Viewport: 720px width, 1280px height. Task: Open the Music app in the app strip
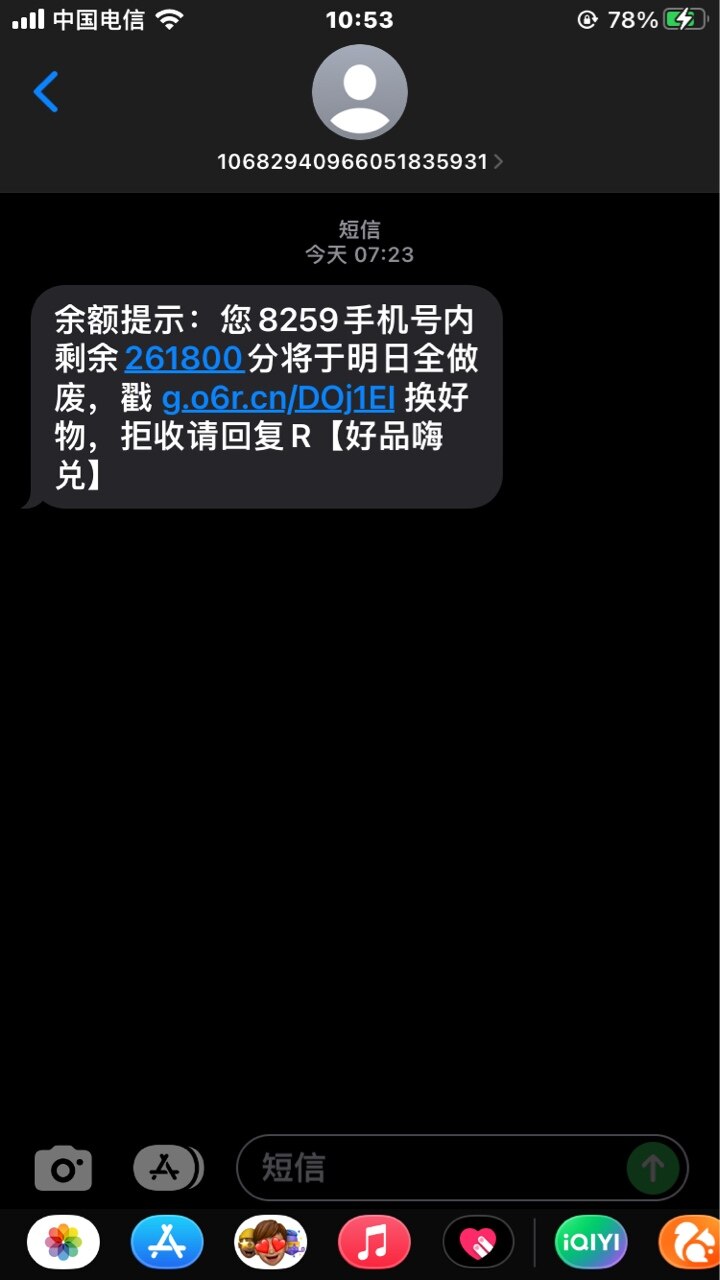click(x=374, y=1243)
